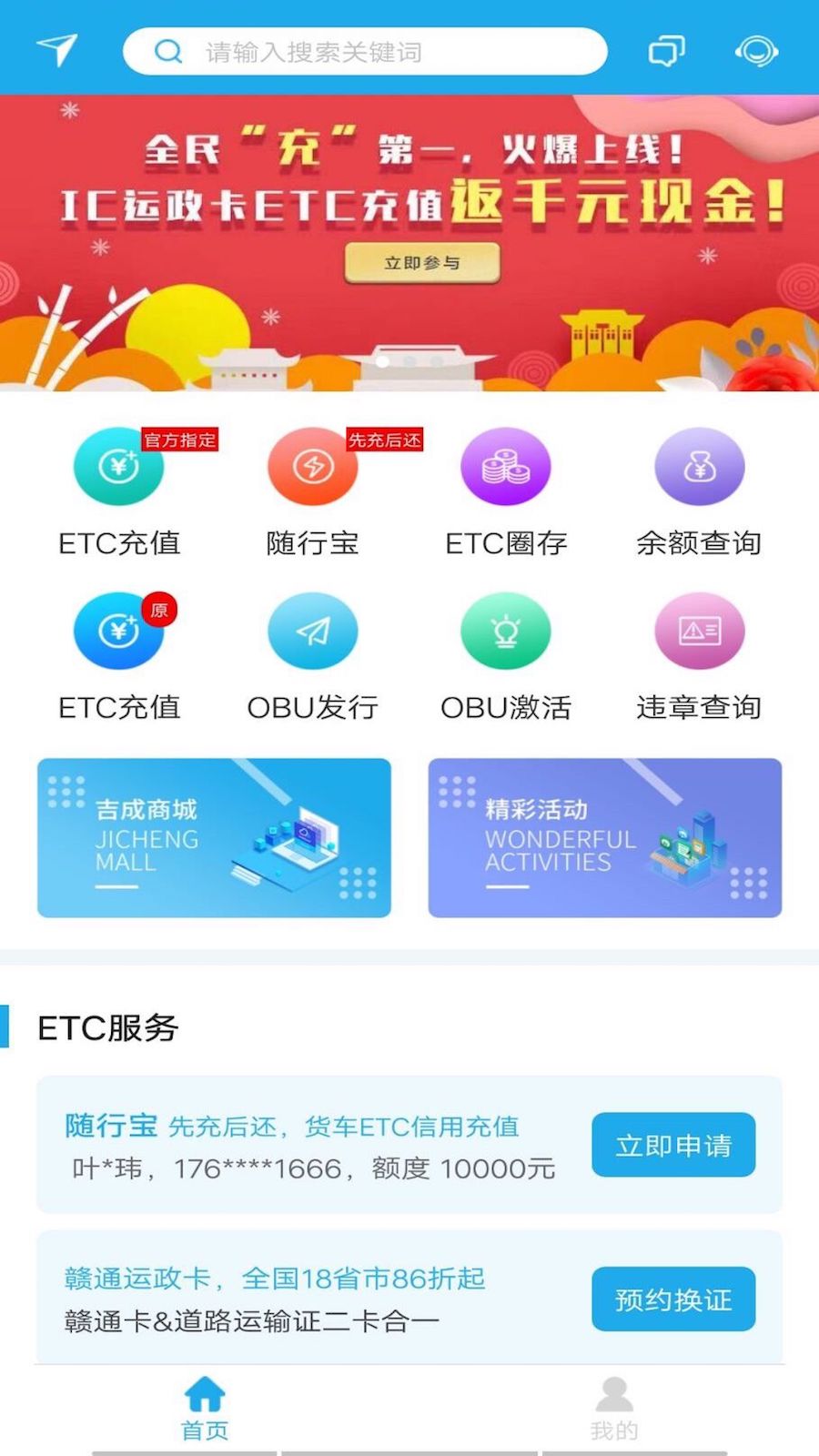View the 精彩活动 activities card
The width and height of the screenshot is (819, 1456).
click(x=605, y=837)
